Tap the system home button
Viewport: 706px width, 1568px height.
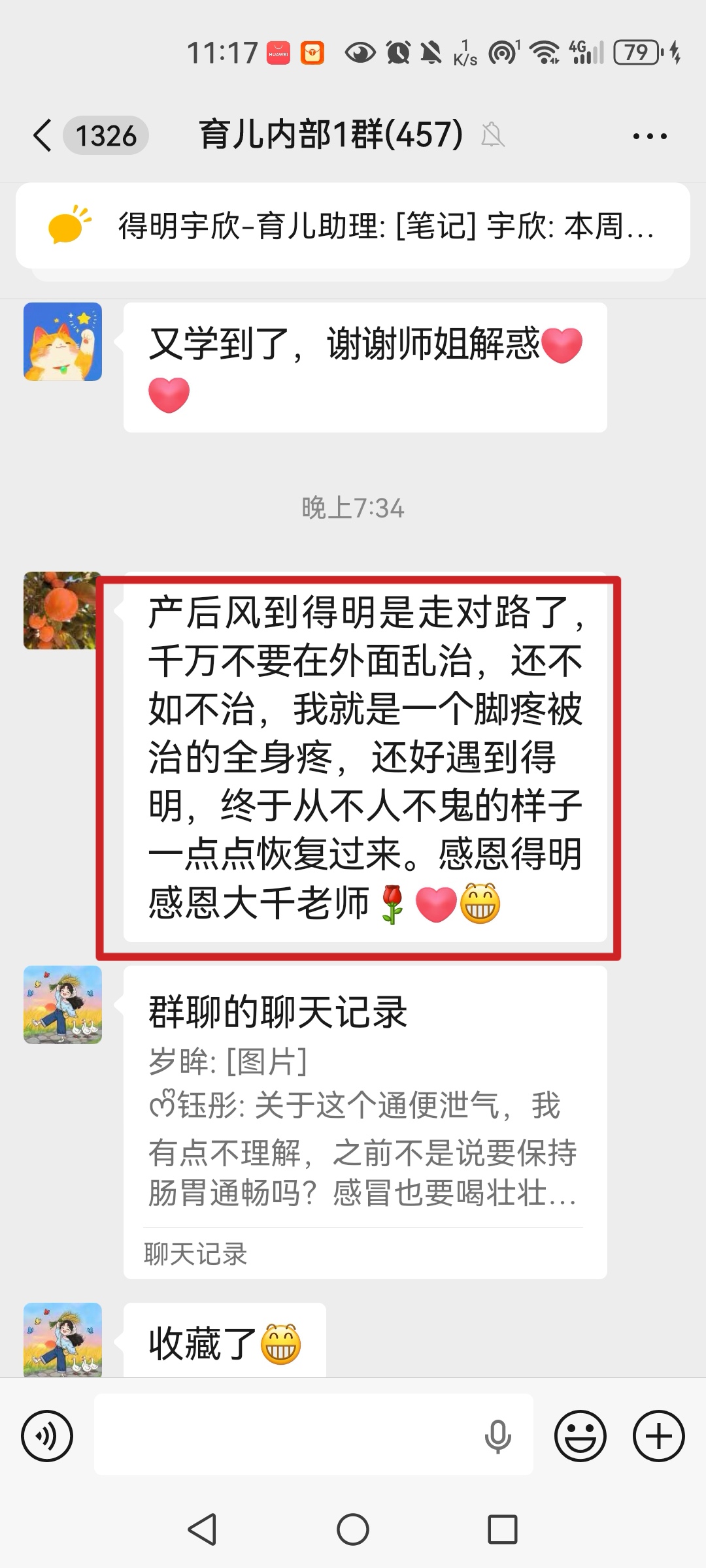[353, 1529]
